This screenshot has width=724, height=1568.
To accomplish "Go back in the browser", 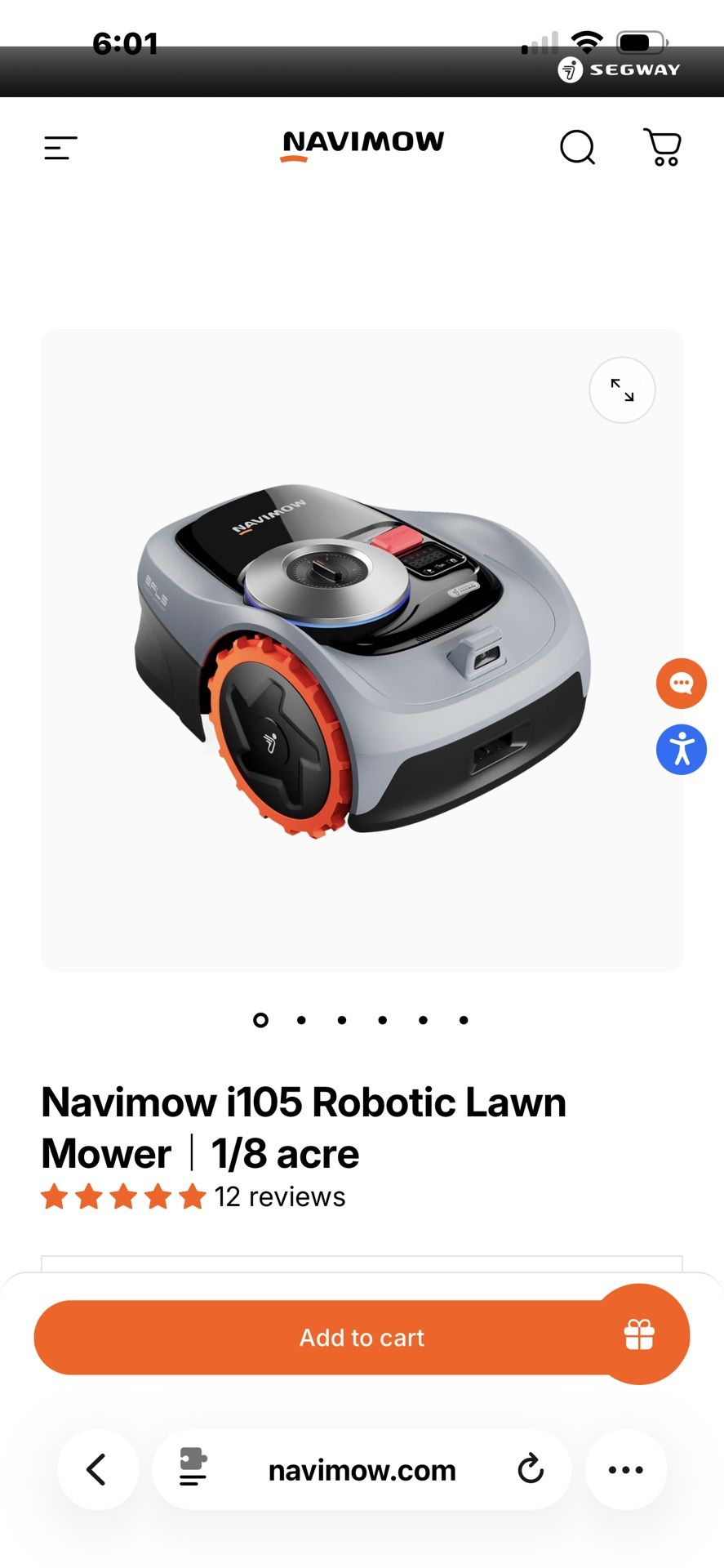I will pyautogui.click(x=97, y=1470).
